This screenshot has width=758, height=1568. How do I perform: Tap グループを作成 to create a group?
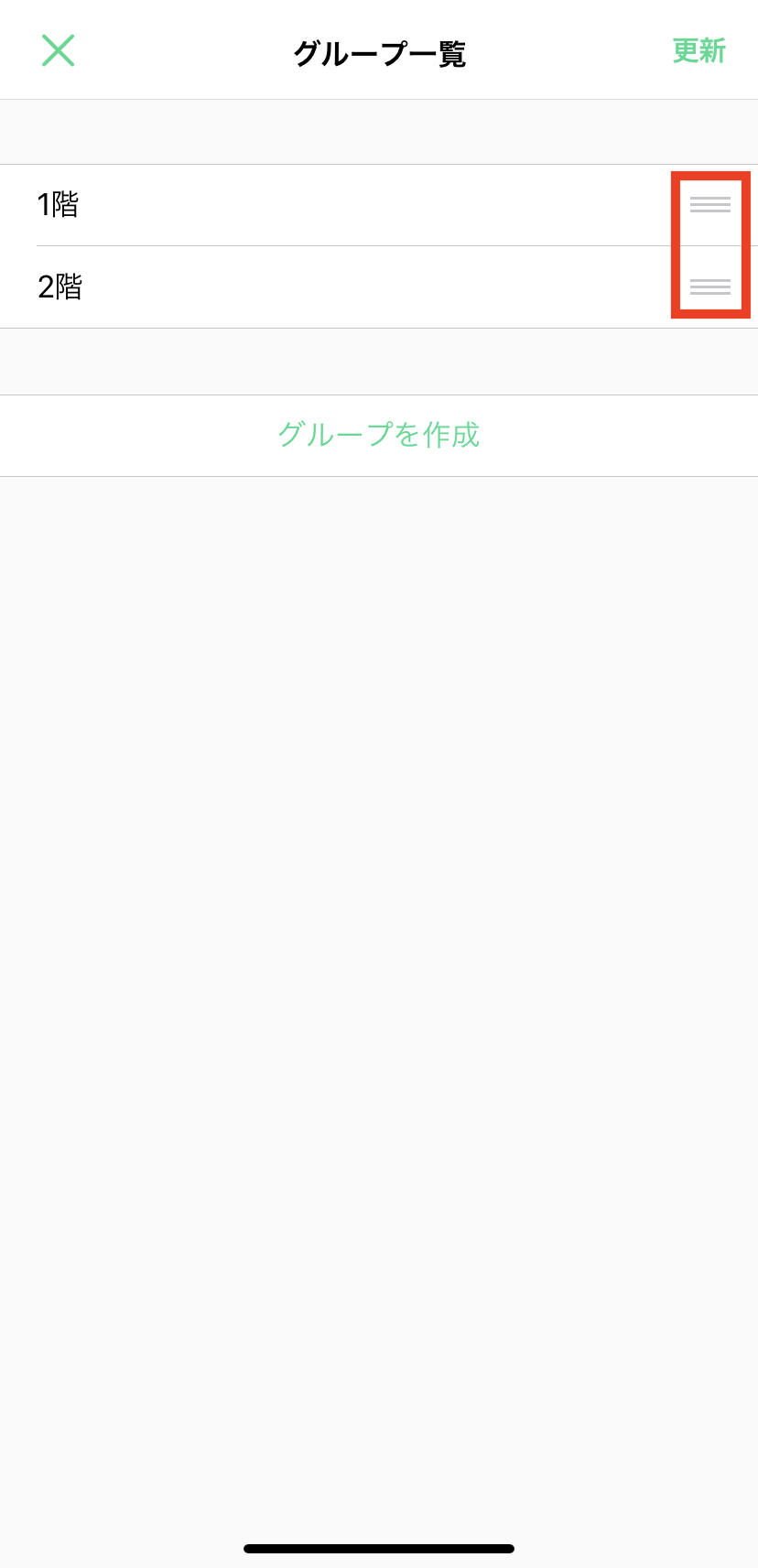pos(379,435)
